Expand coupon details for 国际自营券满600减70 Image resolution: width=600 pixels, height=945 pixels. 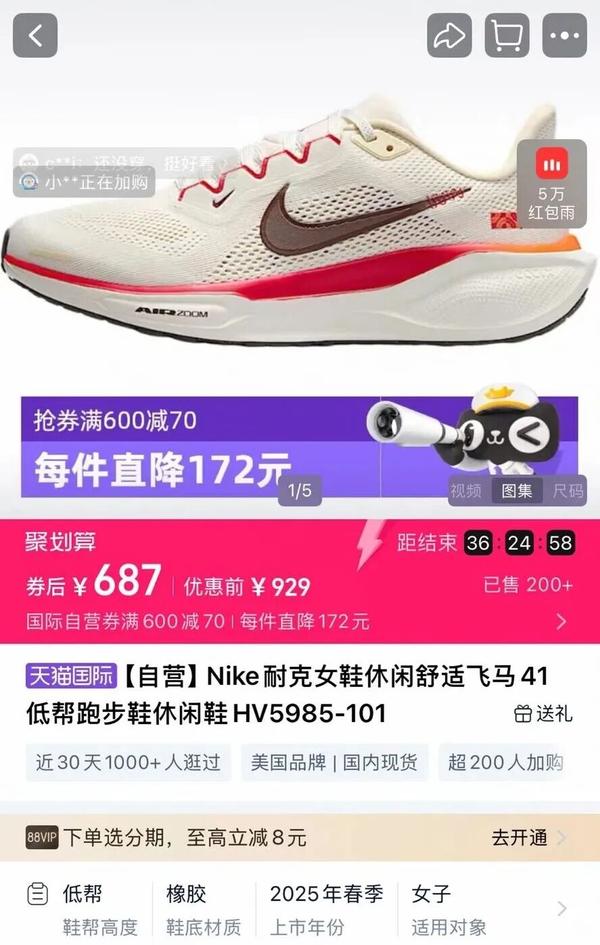561,622
